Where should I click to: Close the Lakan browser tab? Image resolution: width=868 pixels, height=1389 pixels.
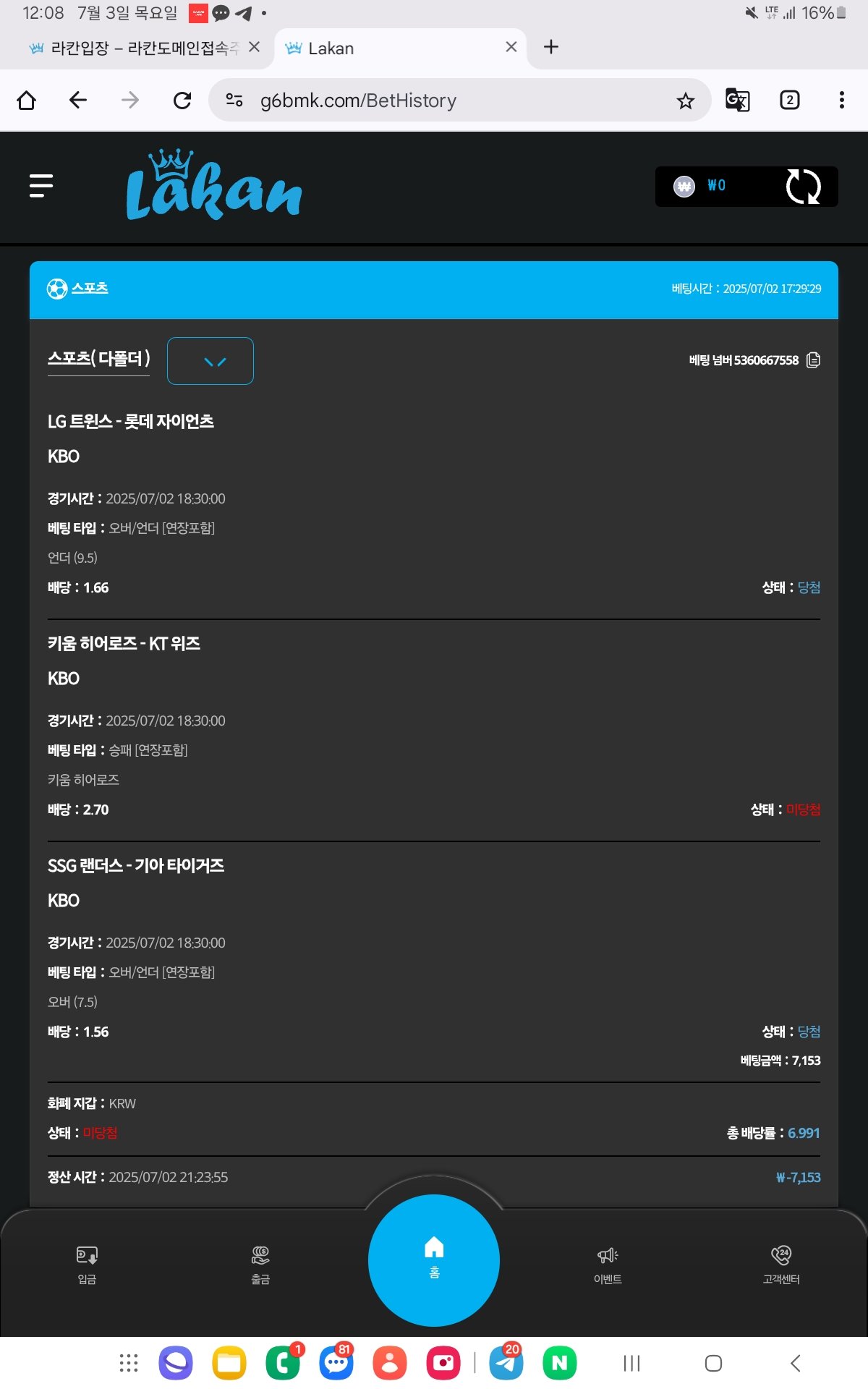(511, 47)
